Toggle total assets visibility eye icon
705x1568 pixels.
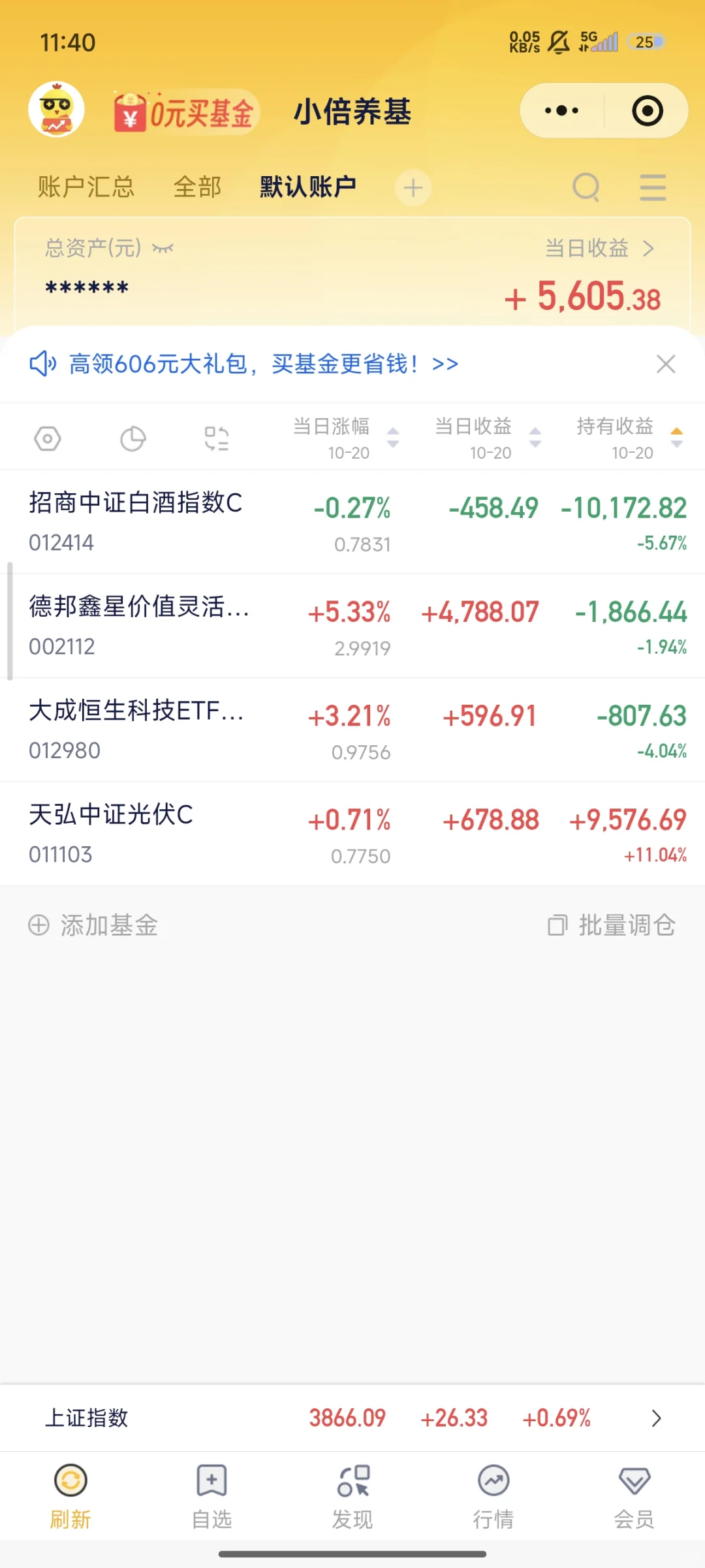163,248
